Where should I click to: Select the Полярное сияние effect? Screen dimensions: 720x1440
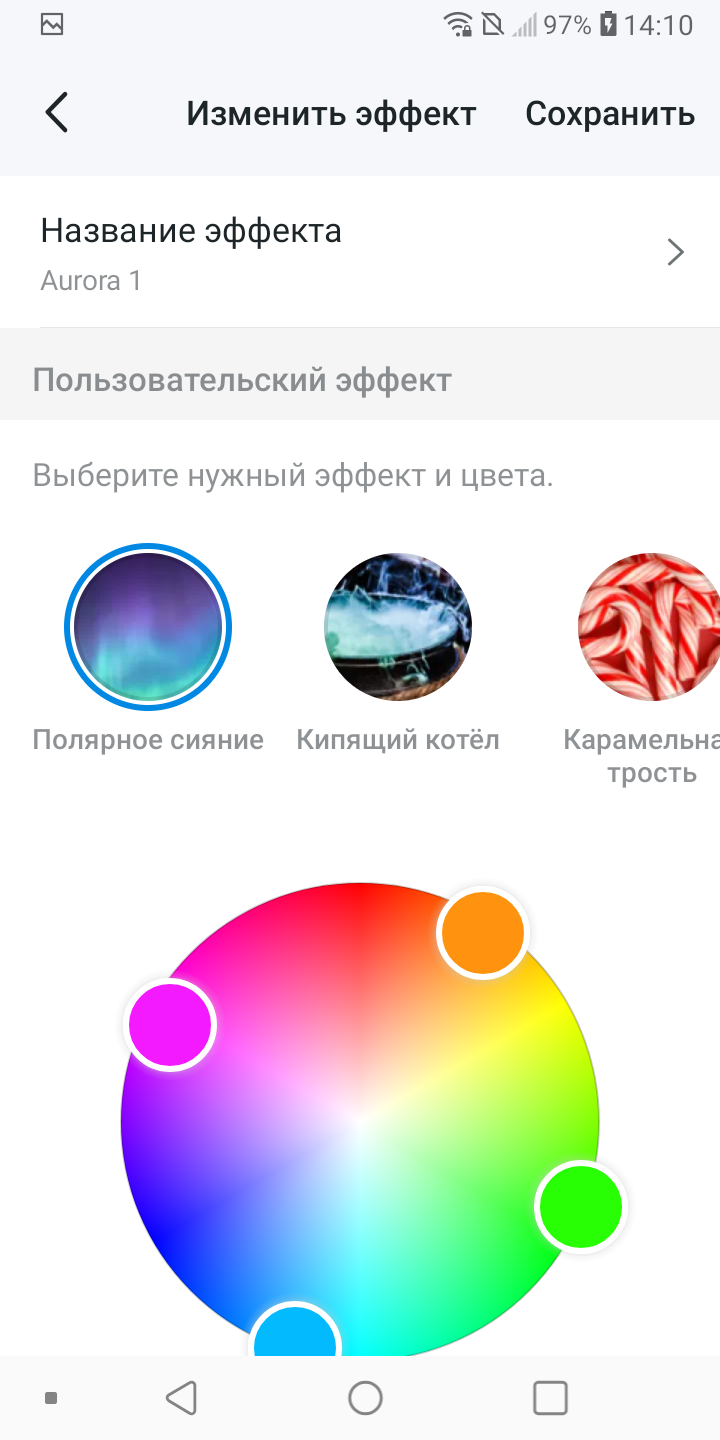click(x=148, y=627)
